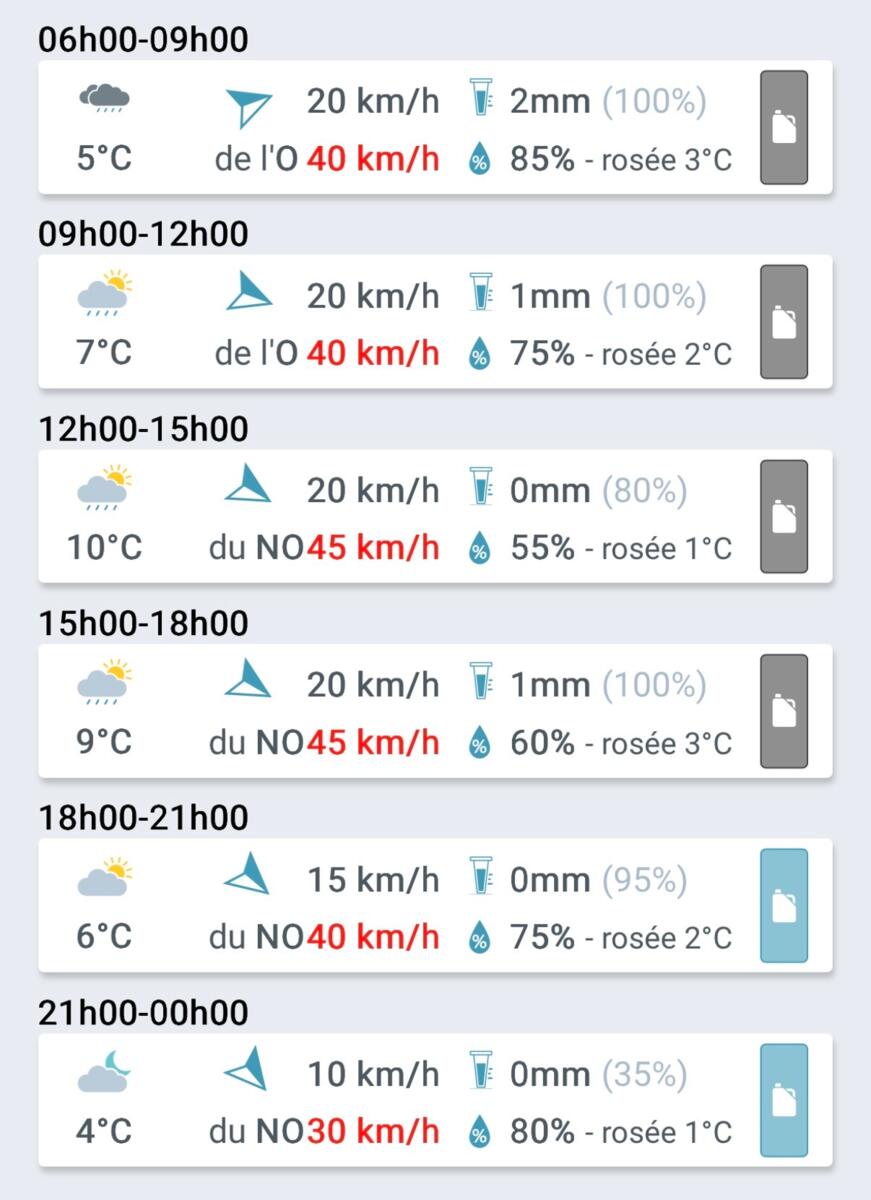Open the 15h00-18h00 forecast card

[x=400, y=711]
